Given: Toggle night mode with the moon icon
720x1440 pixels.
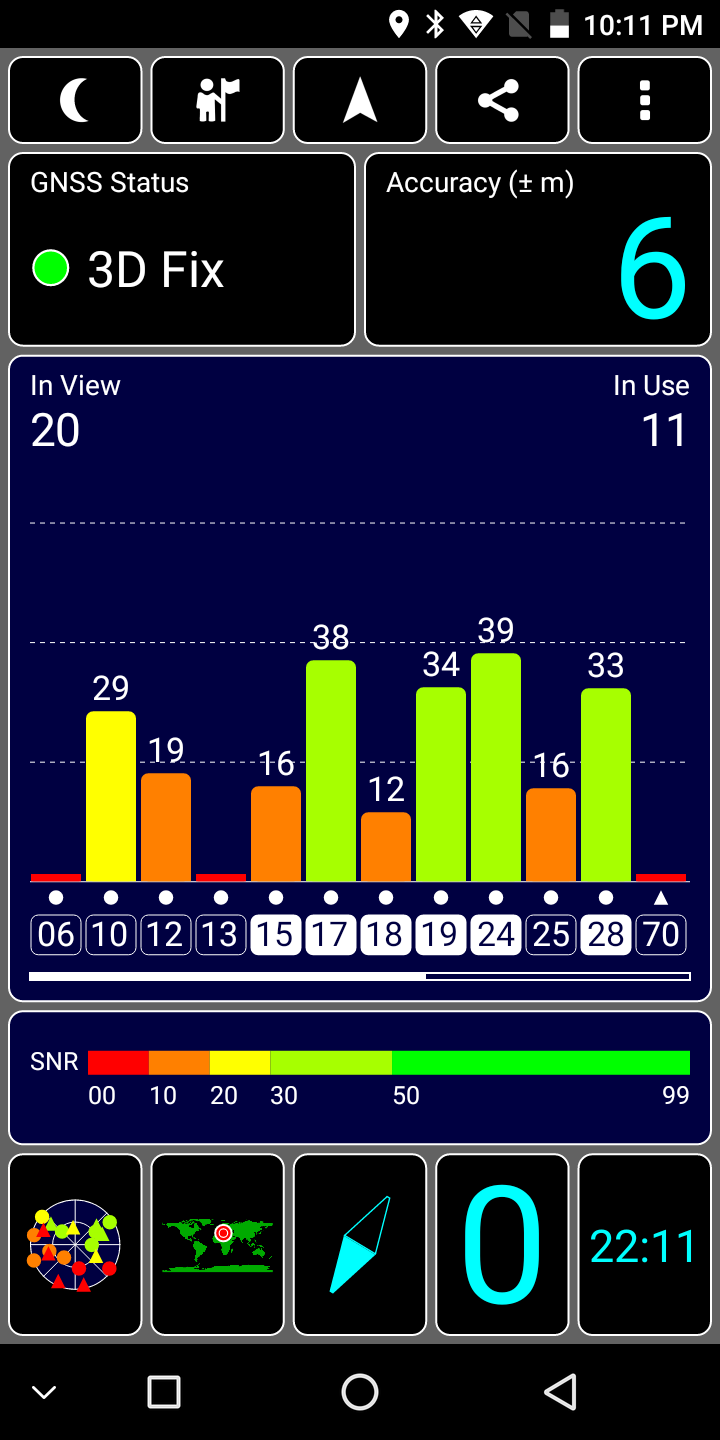Looking at the screenshot, I should tap(75, 100).
